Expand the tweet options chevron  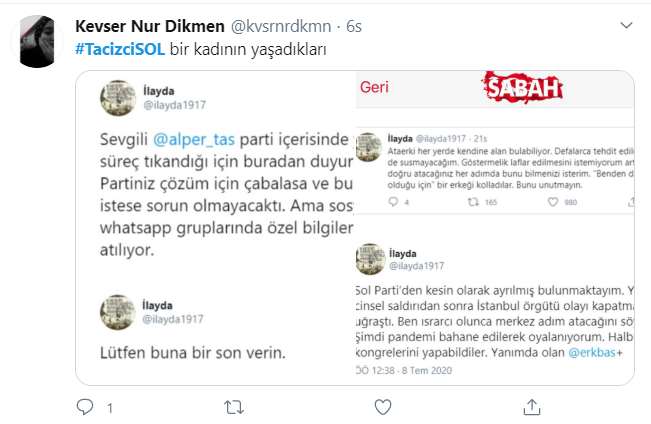coord(625,26)
